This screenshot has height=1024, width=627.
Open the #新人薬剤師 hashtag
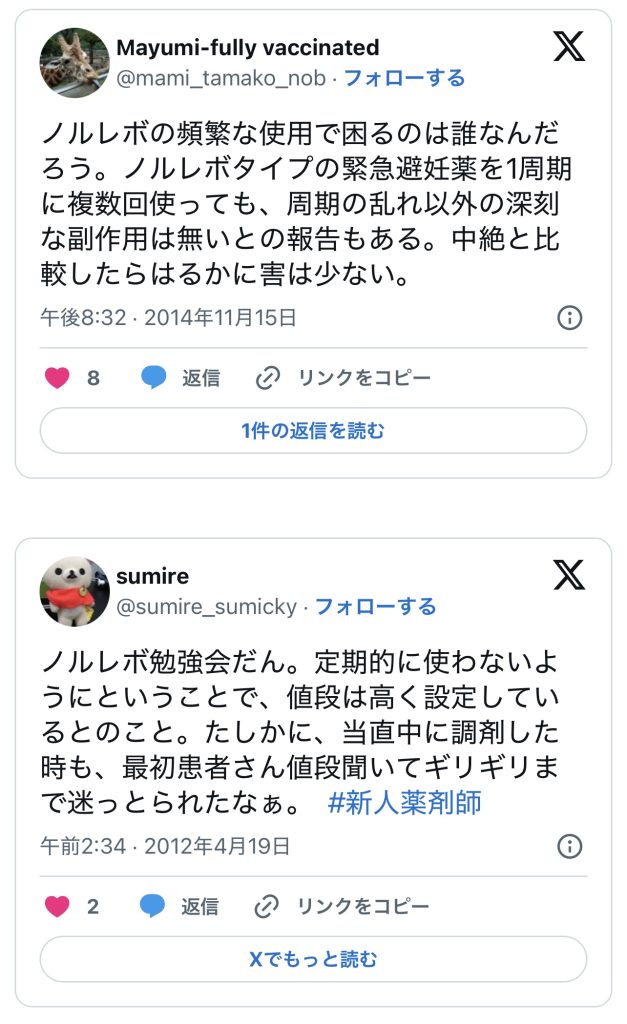(x=404, y=802)
